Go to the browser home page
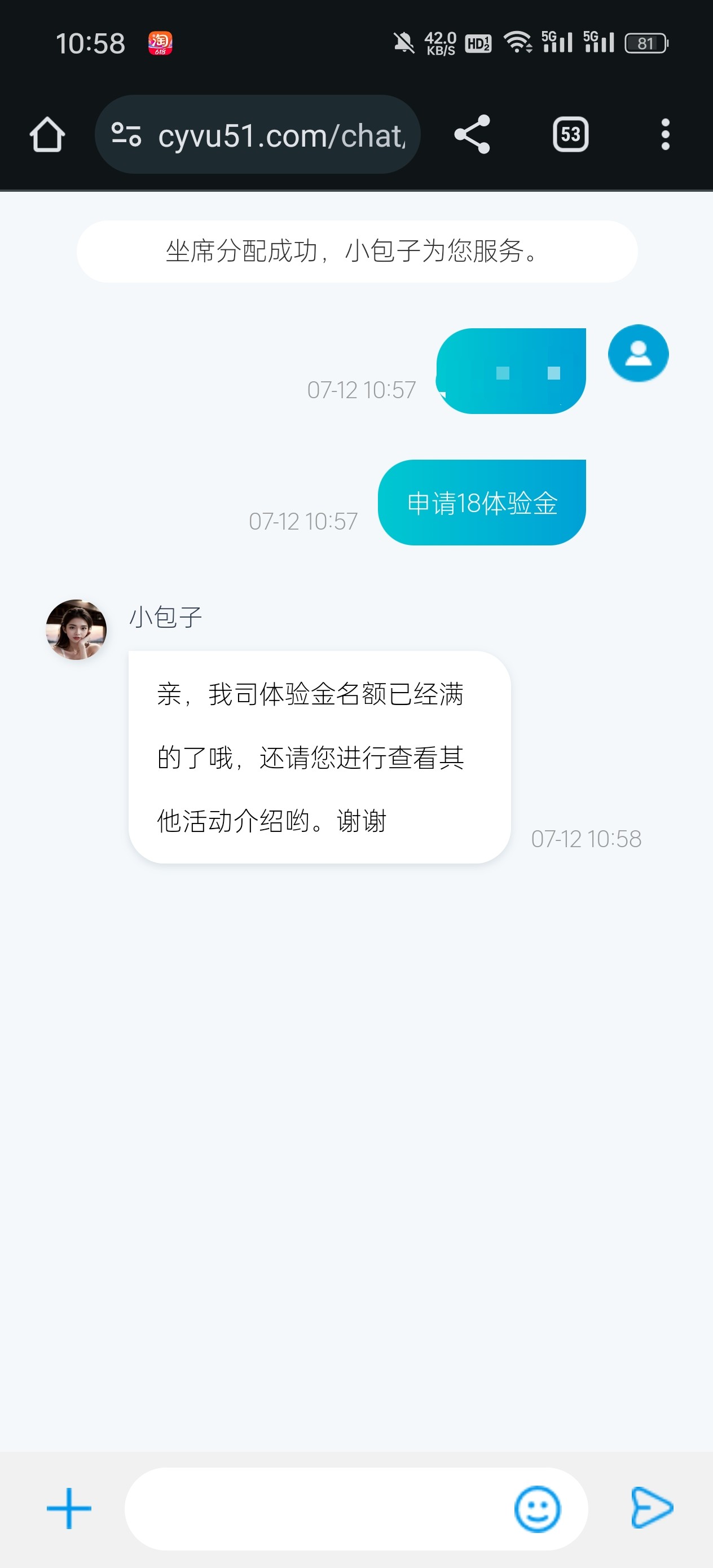713x1568 pixels. (47, 135)
